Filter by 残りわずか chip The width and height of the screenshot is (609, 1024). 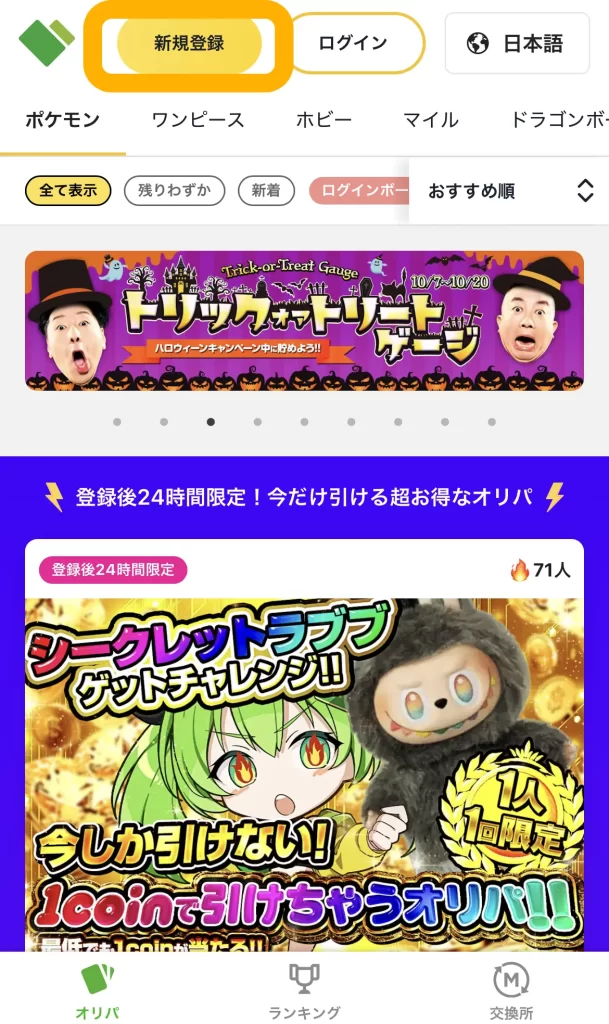click(174, 190)
